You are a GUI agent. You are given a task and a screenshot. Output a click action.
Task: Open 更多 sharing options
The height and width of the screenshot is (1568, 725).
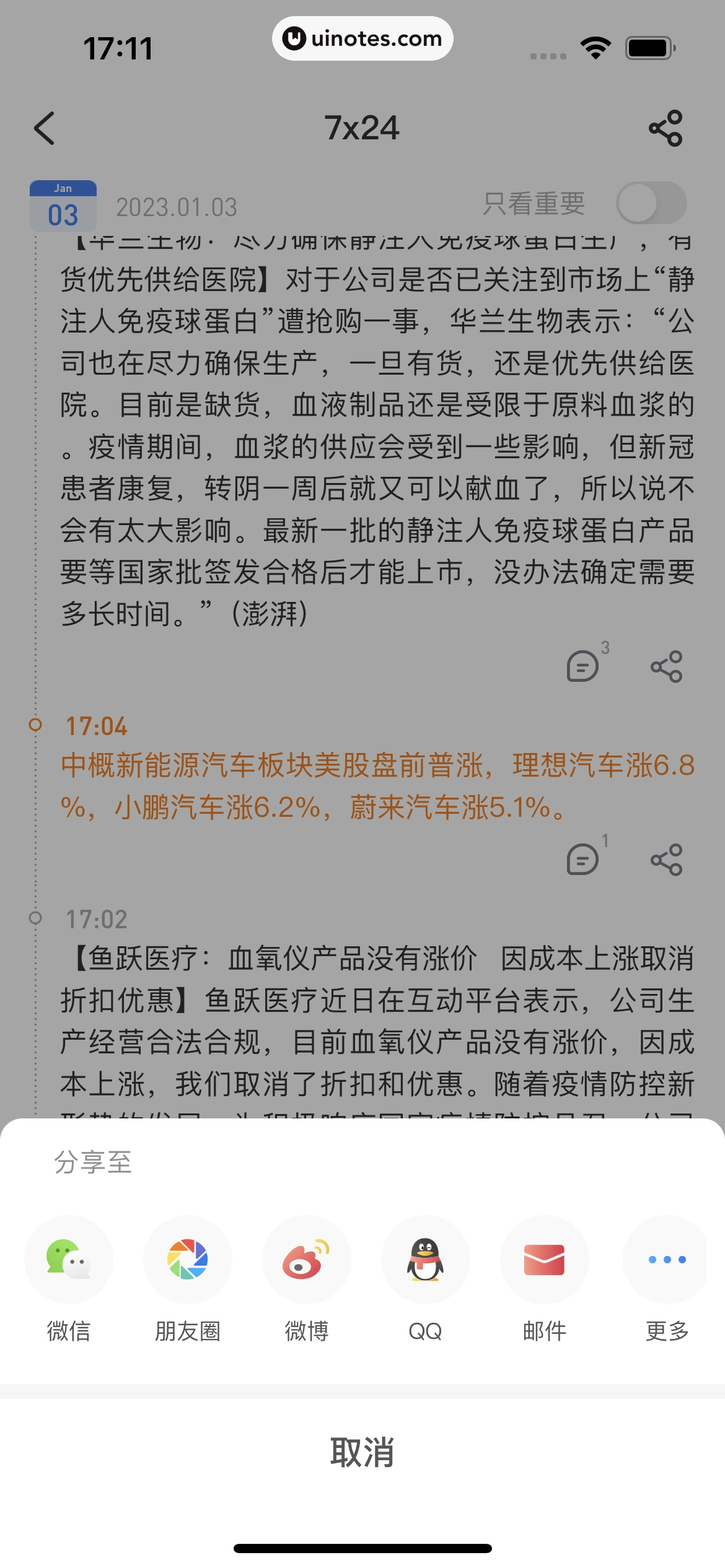(x=667, y=1260)
